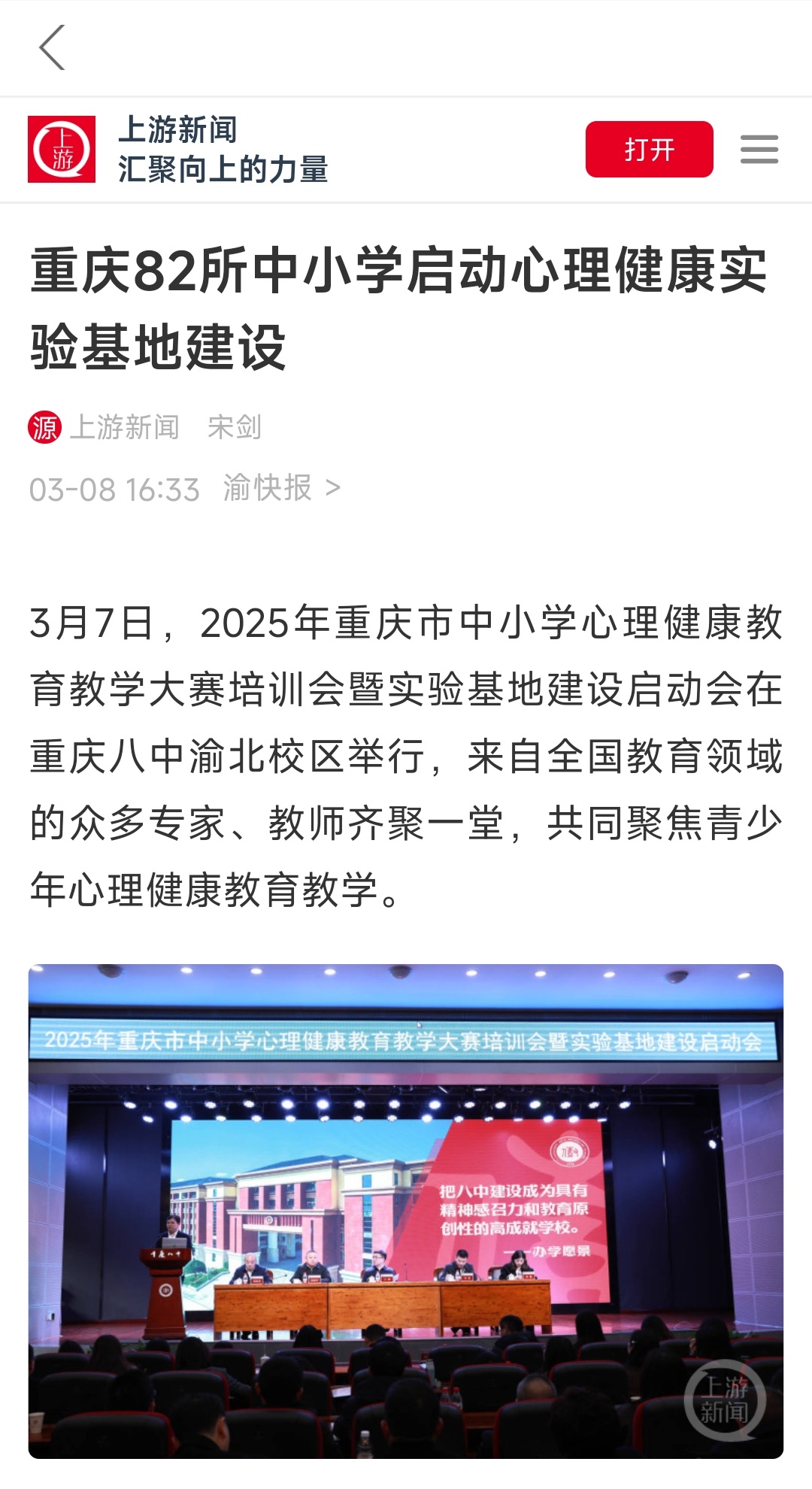The width and height of the screenshot is (812, 1489).
Task: Open the hamburger menu
Action: click(x=759, y=149)
